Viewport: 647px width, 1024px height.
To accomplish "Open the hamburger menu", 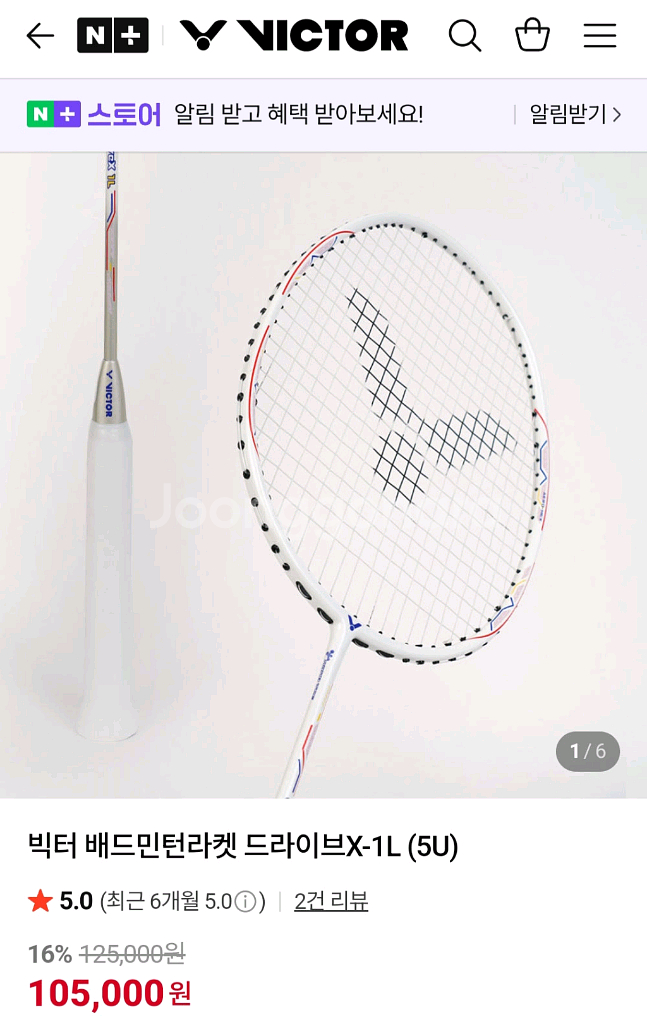I will (x=600, y=36).
